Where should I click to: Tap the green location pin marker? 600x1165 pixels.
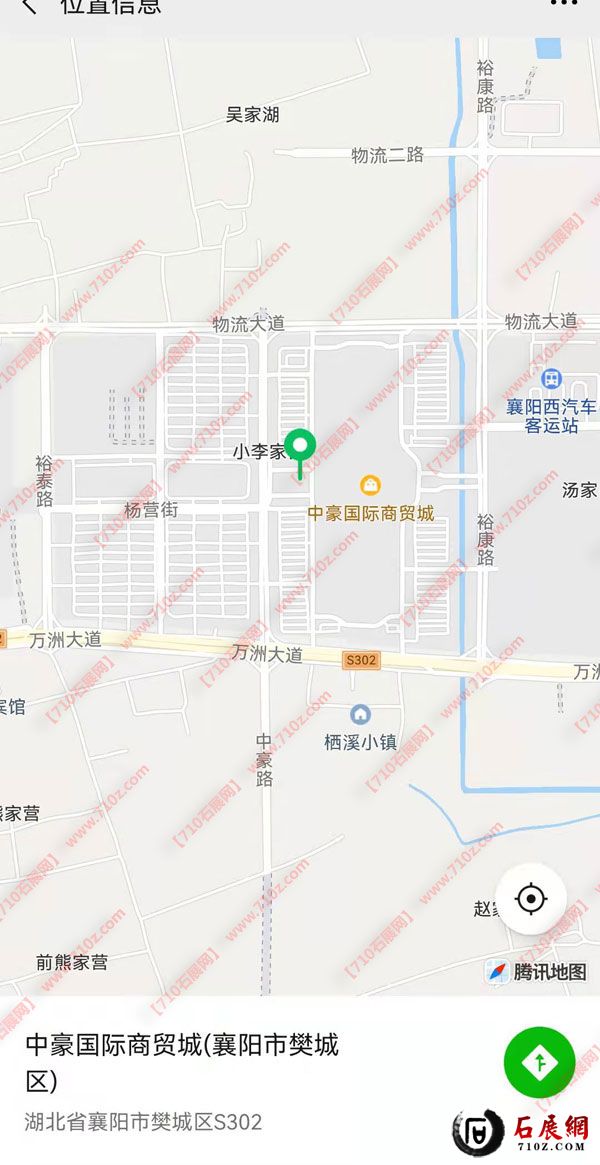pyautogui.click(x=300, y=446)
